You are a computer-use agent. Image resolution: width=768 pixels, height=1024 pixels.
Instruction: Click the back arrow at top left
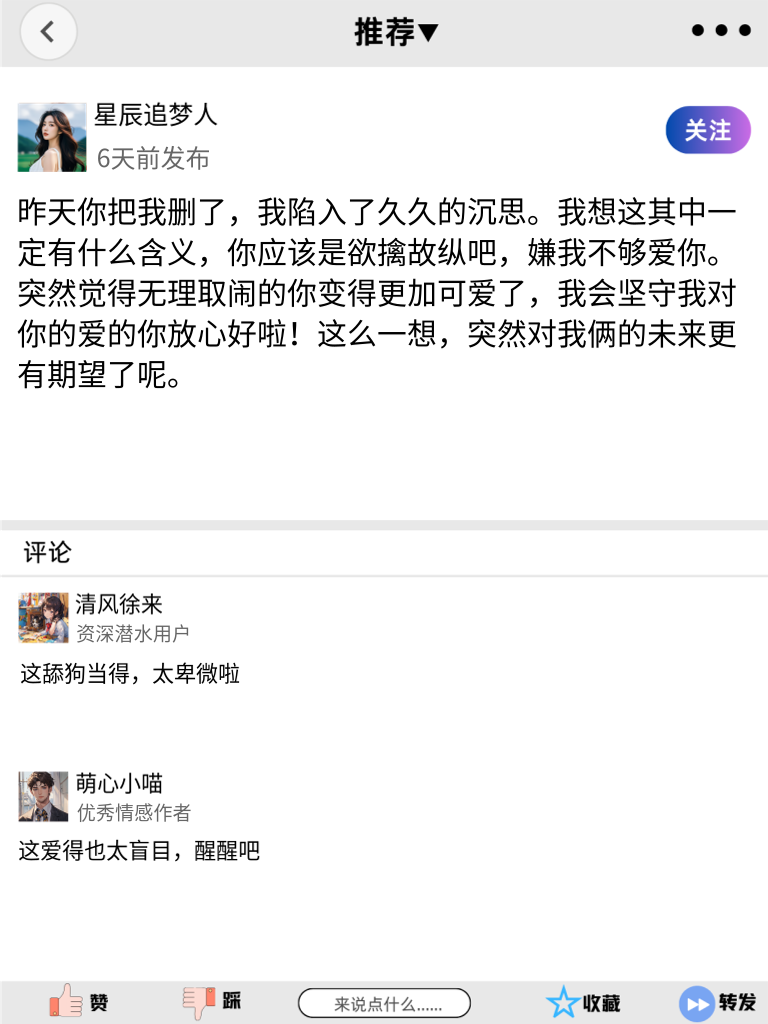[48, 31]
